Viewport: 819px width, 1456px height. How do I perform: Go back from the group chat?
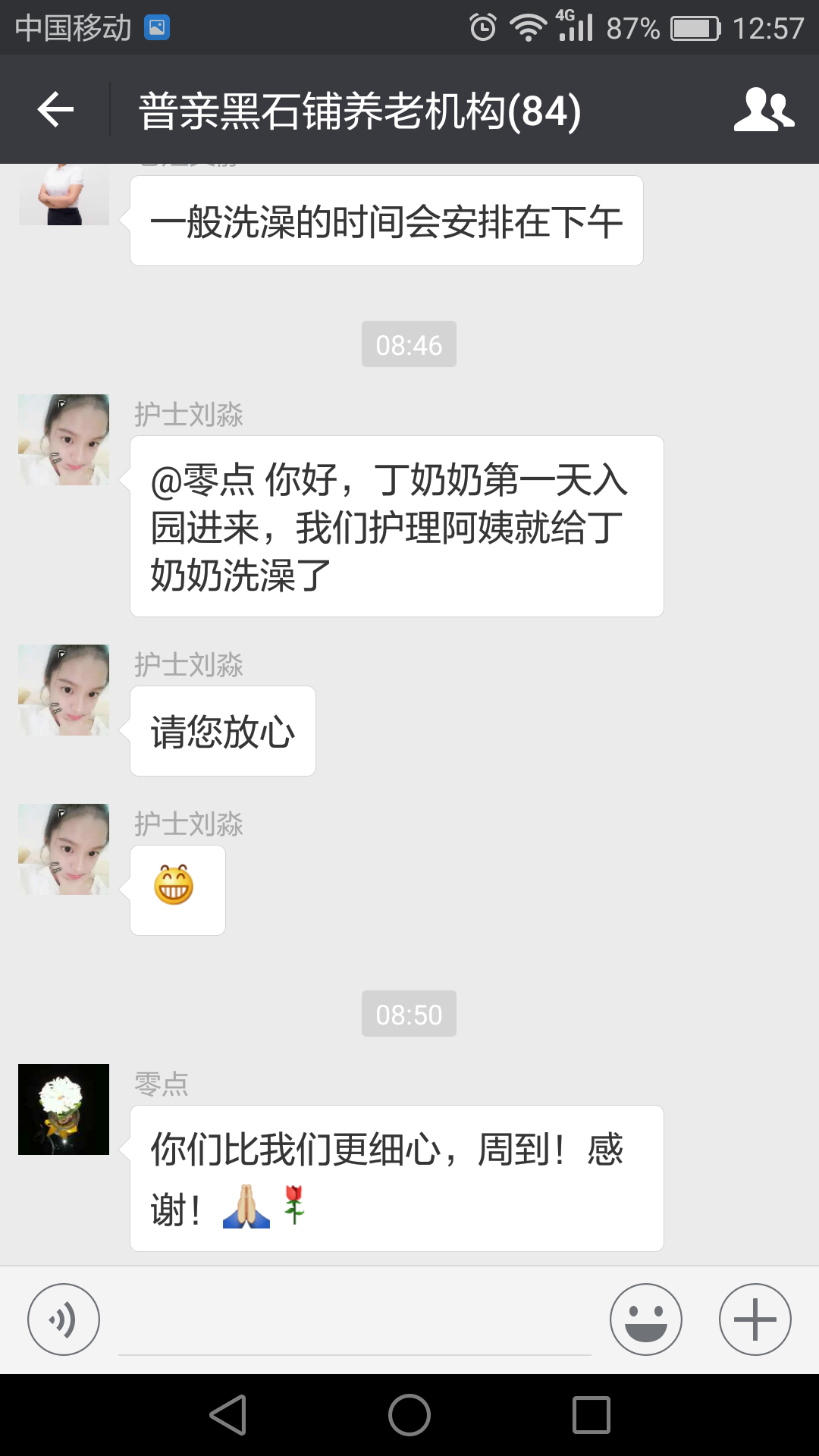coord(55,111)
